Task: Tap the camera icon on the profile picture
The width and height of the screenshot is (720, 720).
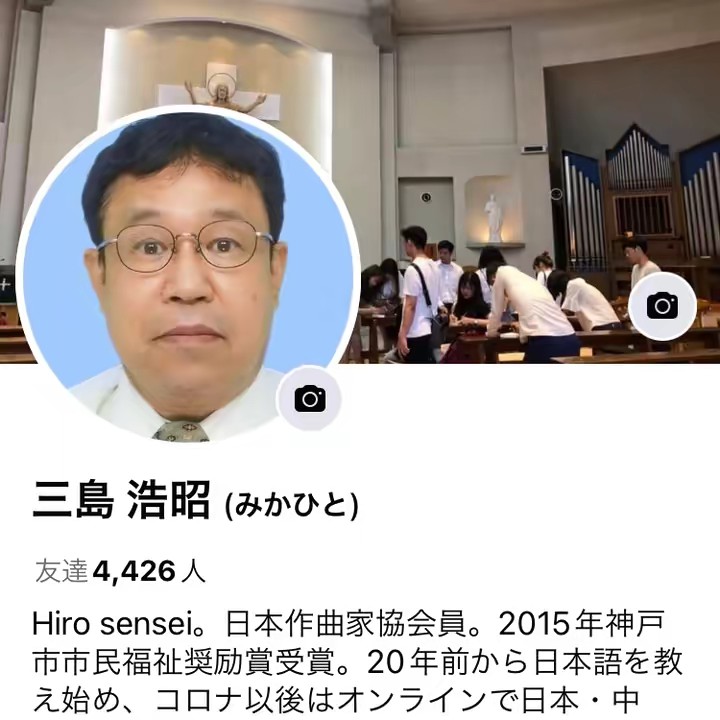Action: (x=309, y=399)
